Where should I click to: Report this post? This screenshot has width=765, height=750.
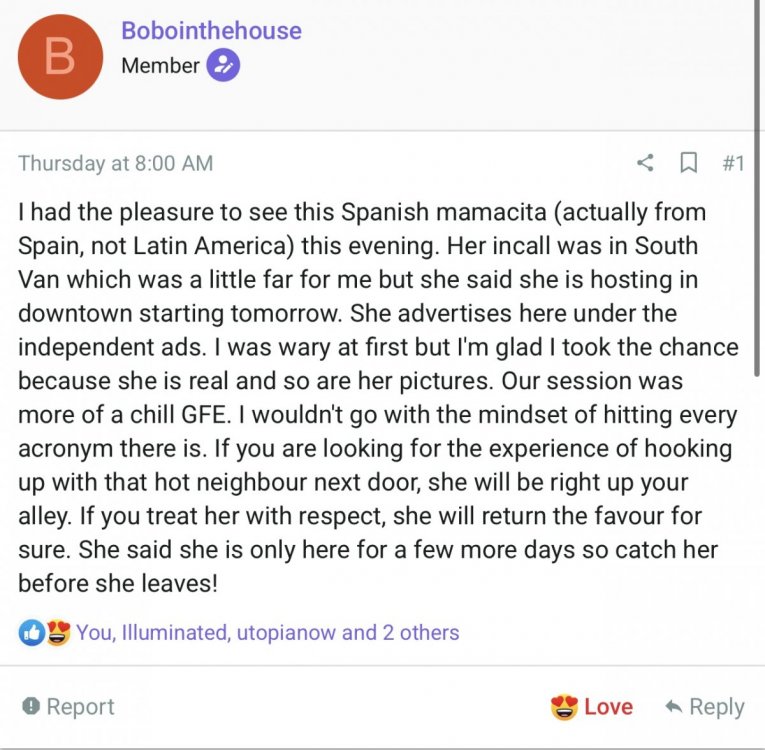pos(69,706)
